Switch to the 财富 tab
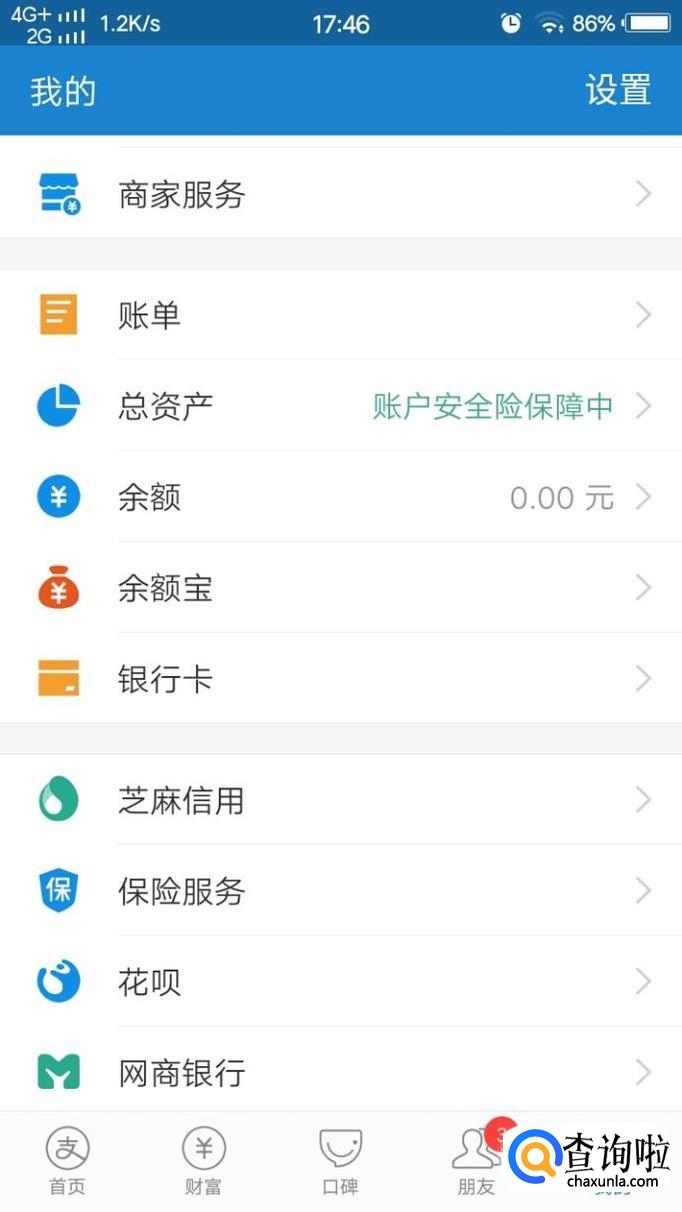Viewport: 682px width, 1212px height. (x=204, y=1161)
